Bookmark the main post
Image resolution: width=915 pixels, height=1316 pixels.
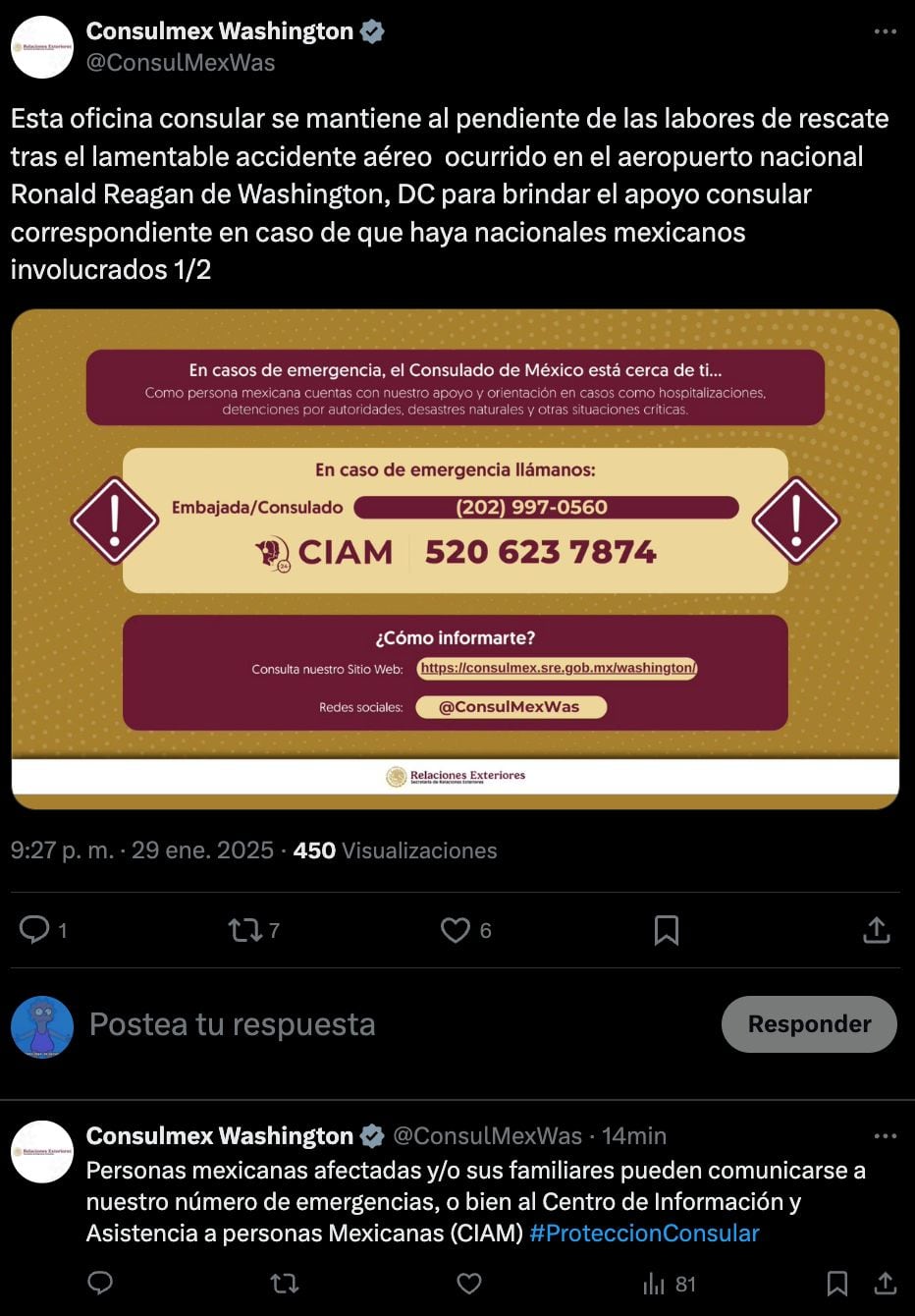pos(666,929)
